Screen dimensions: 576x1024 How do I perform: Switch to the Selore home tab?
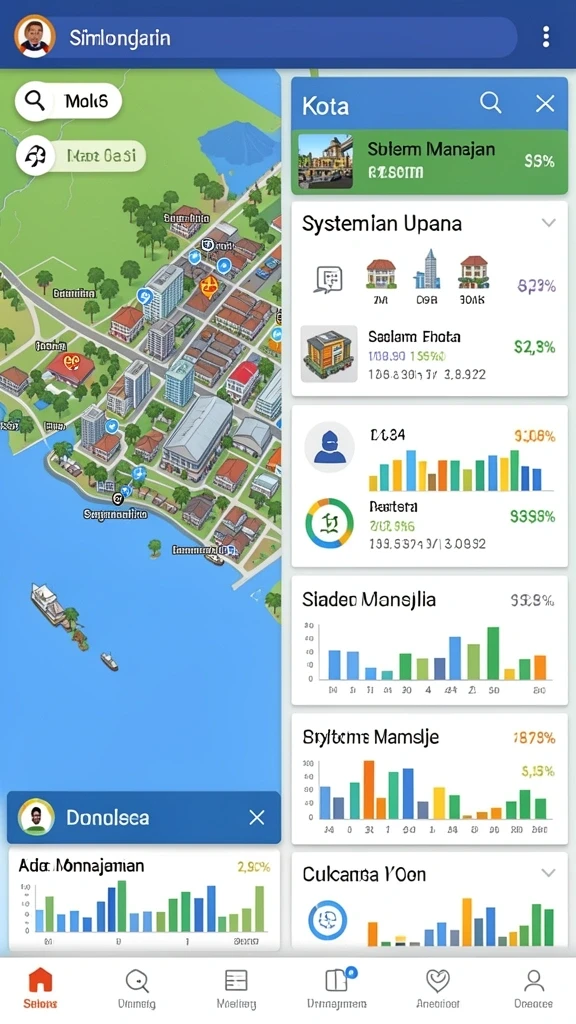tap(40, 989)
